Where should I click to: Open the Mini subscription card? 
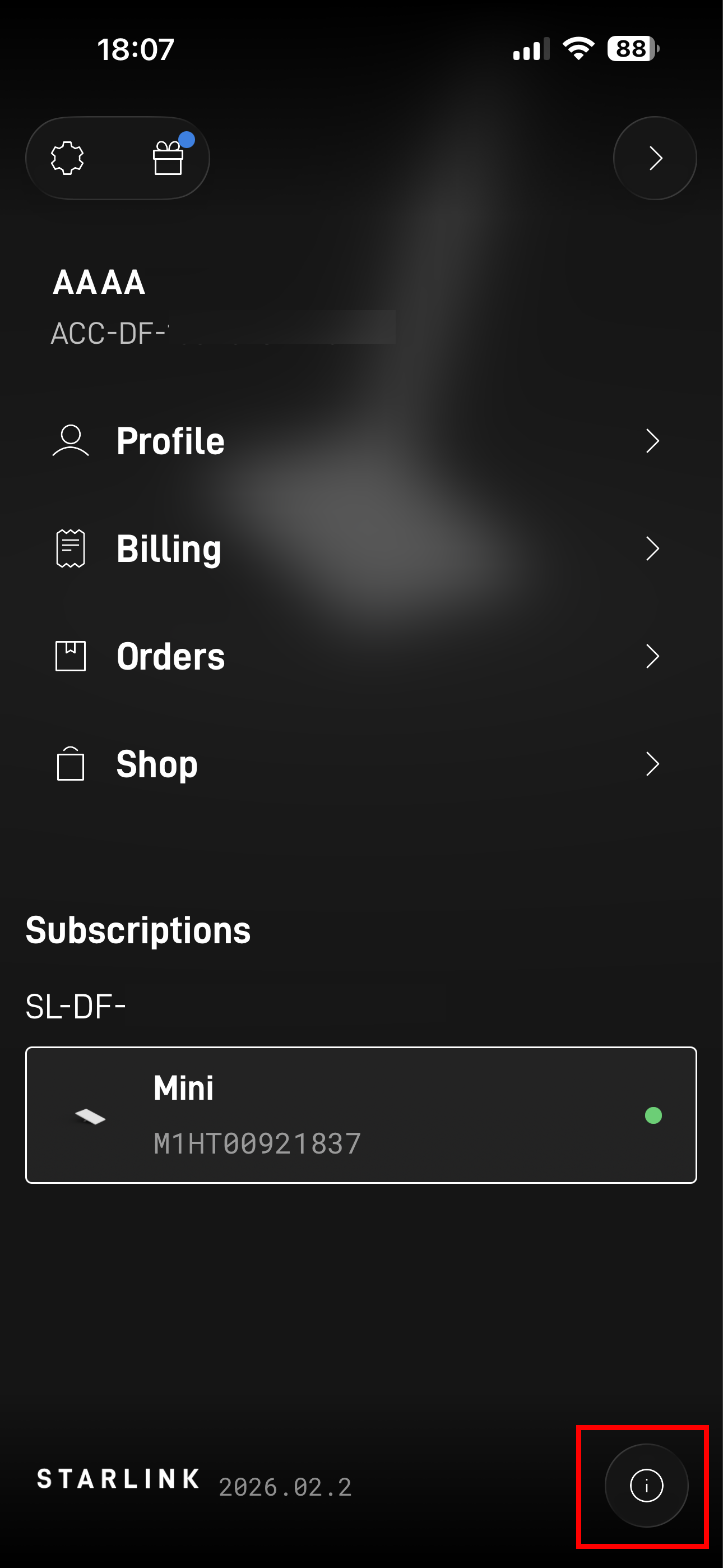361,1115
